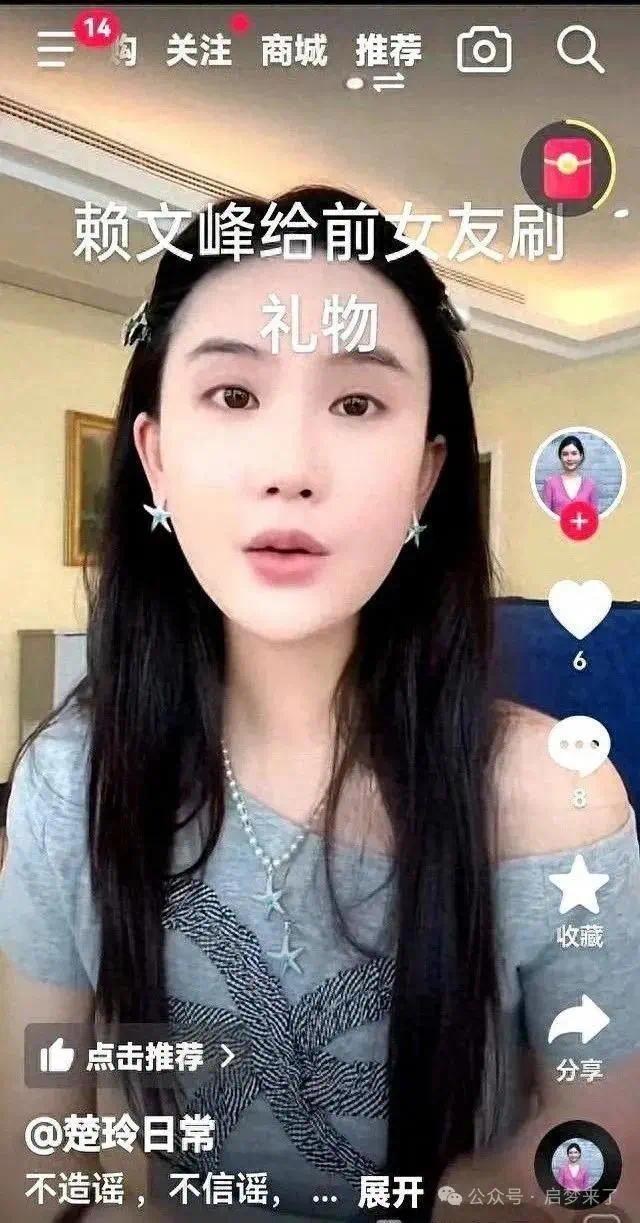
Task: Select the 推荐 tab
Action: (389, 50)
